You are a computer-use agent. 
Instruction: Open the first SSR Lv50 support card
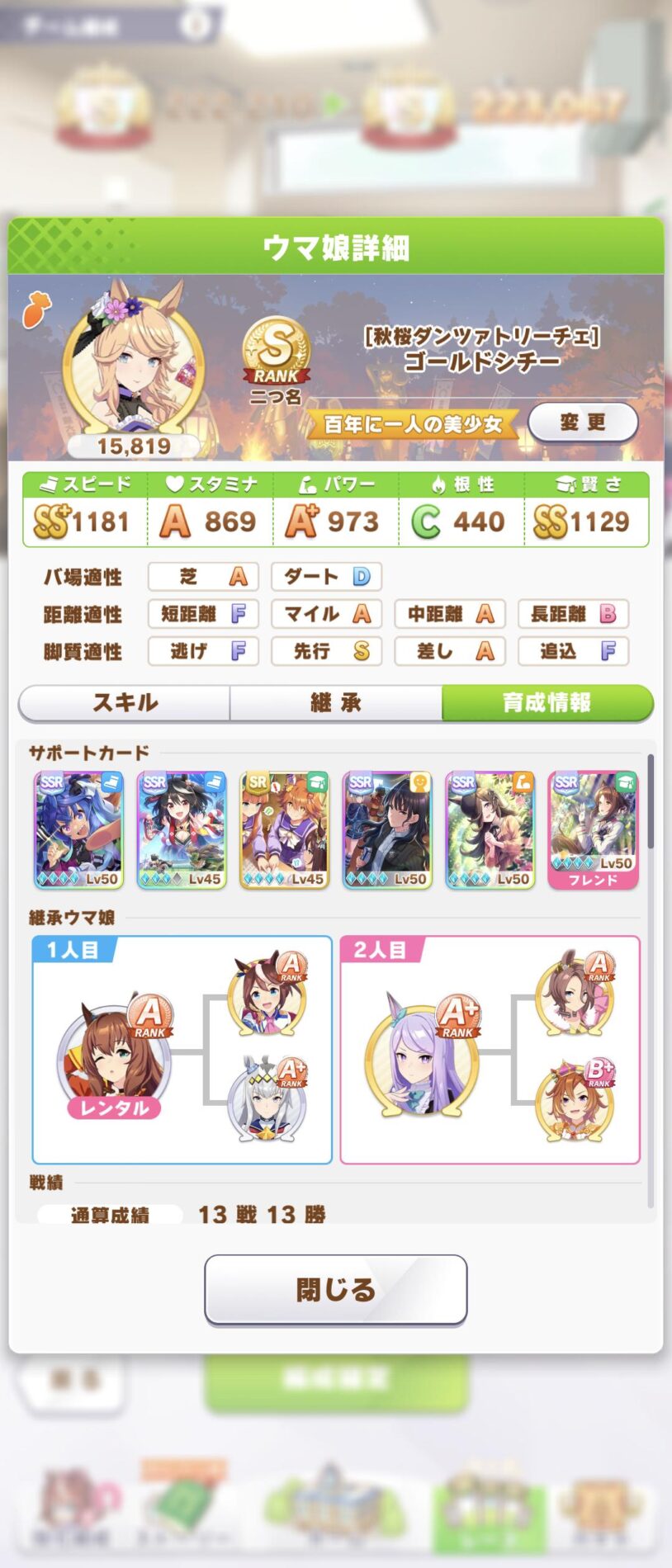(78, 829)
